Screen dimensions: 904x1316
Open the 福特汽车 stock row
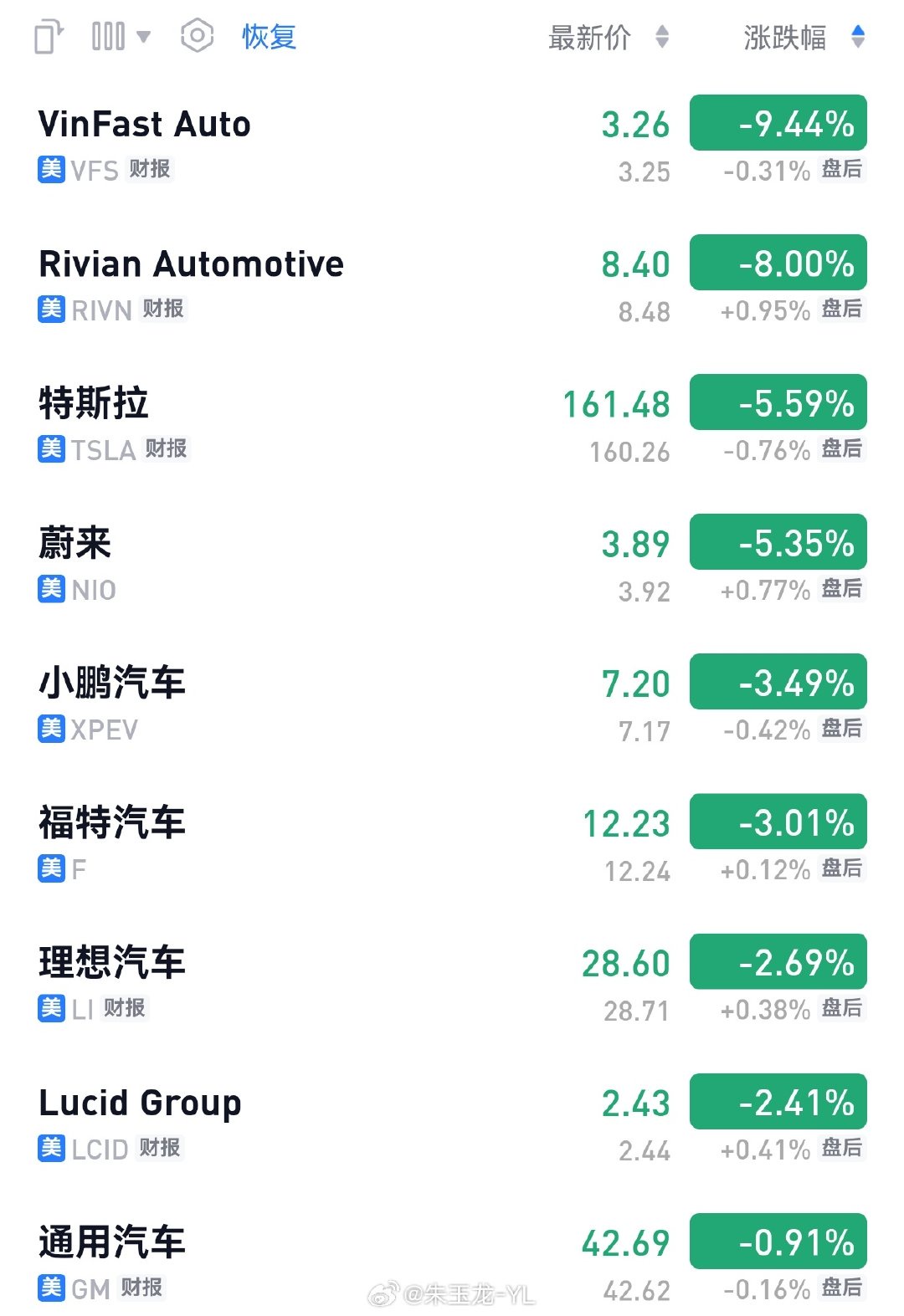pyautogui.click(x=112, y=823)
